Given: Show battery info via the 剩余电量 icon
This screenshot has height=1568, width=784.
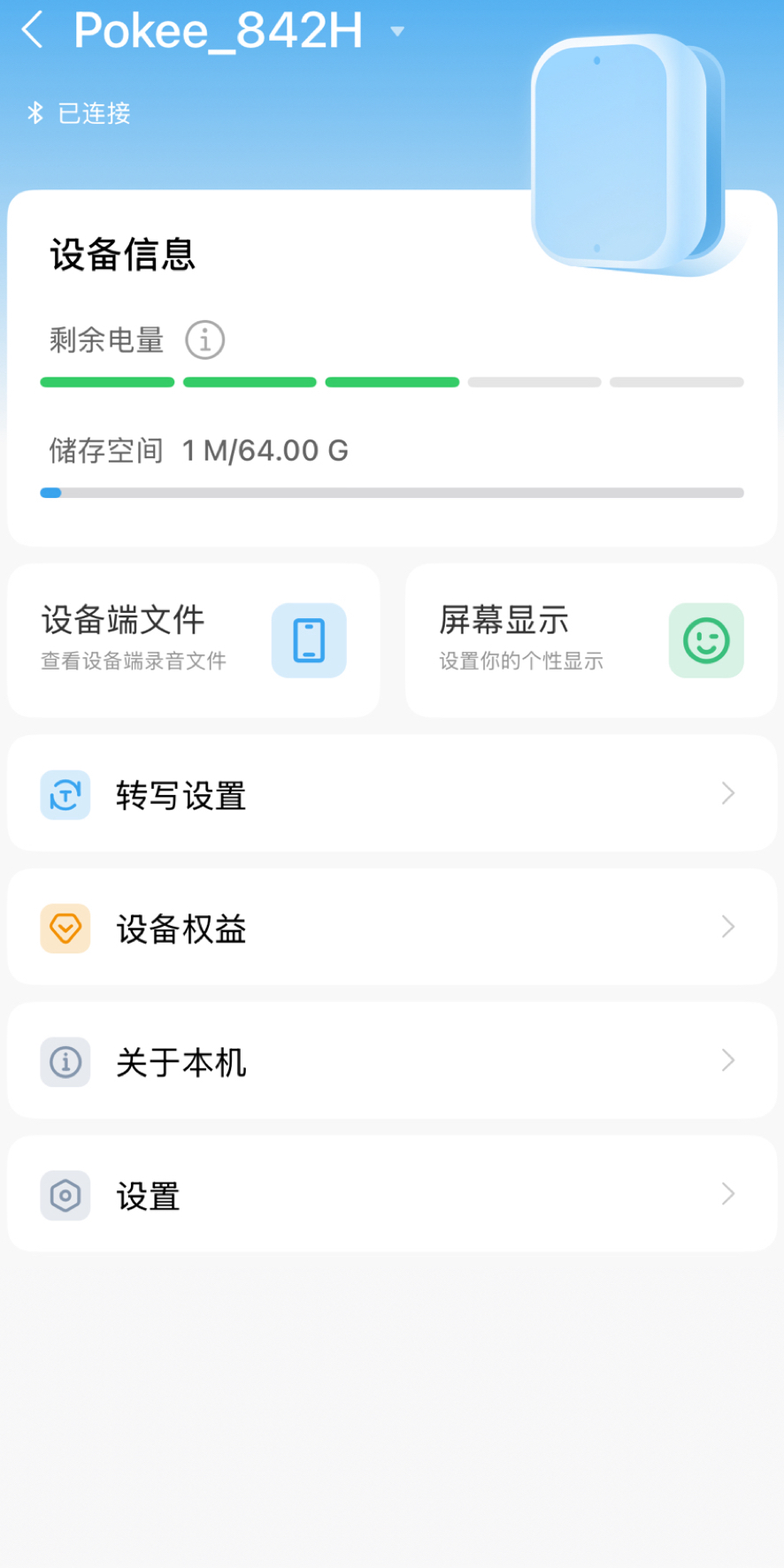Looking at the screenshot, I should [x=204, y=340].
